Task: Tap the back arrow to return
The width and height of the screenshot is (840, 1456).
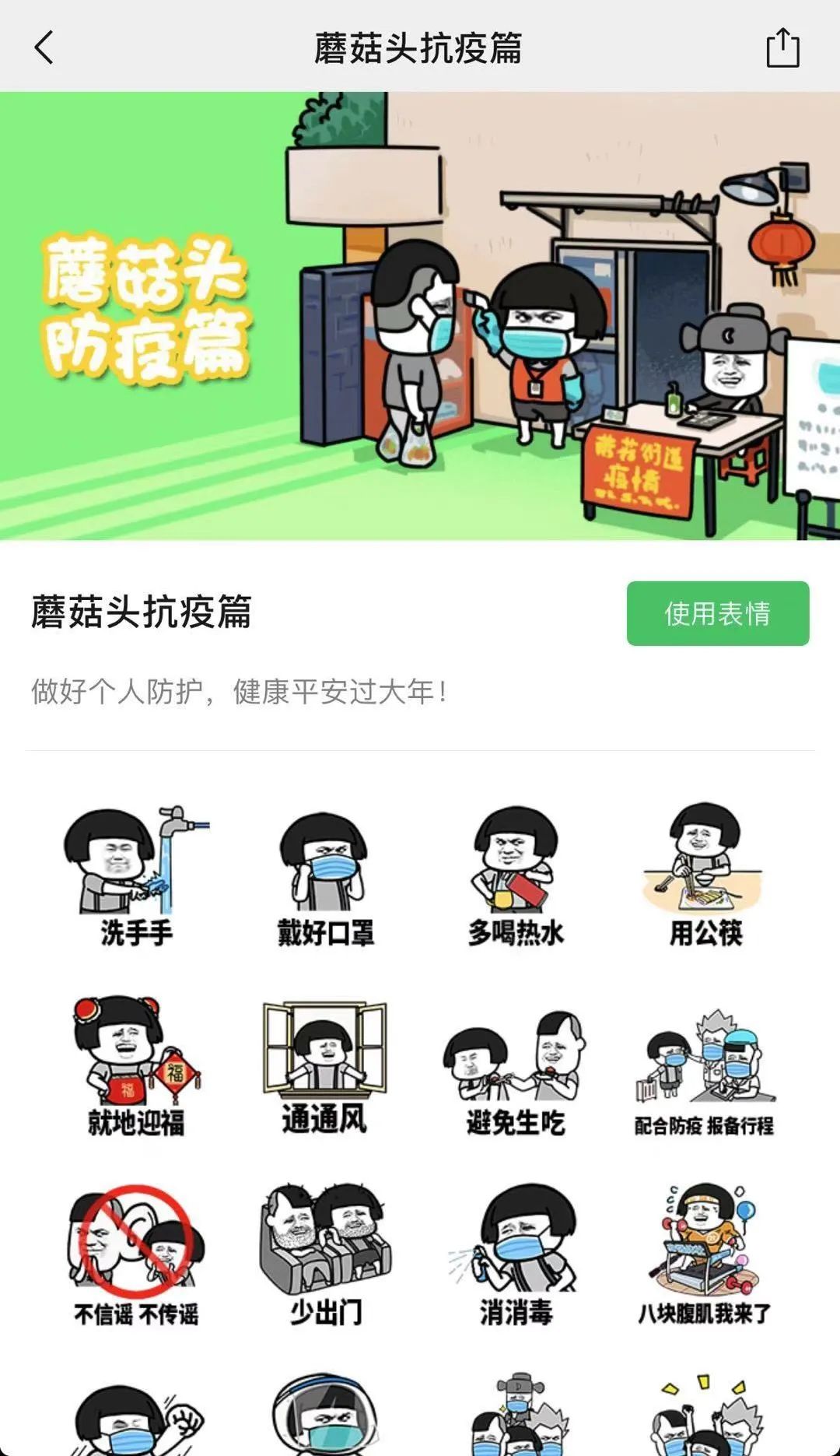Action: 43,48
